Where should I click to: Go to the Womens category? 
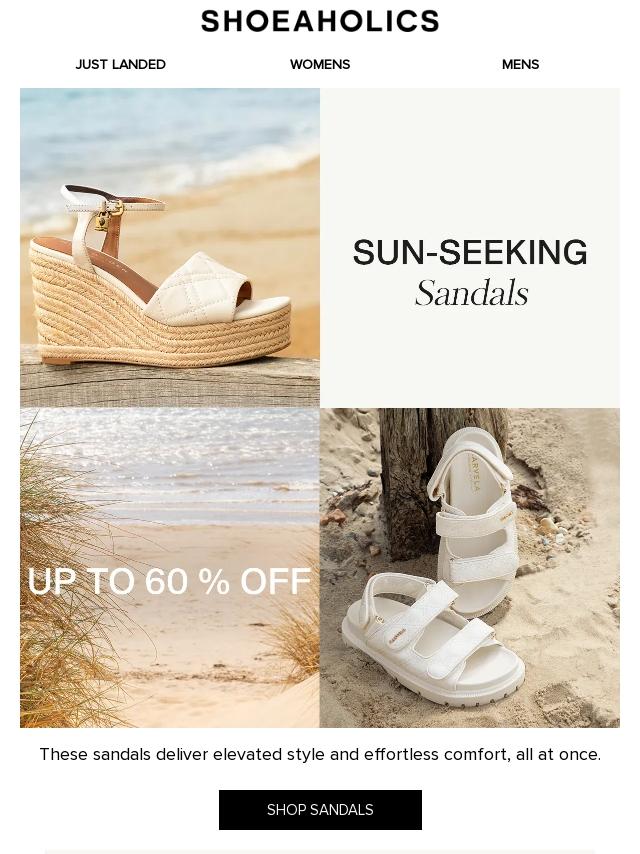320,64
